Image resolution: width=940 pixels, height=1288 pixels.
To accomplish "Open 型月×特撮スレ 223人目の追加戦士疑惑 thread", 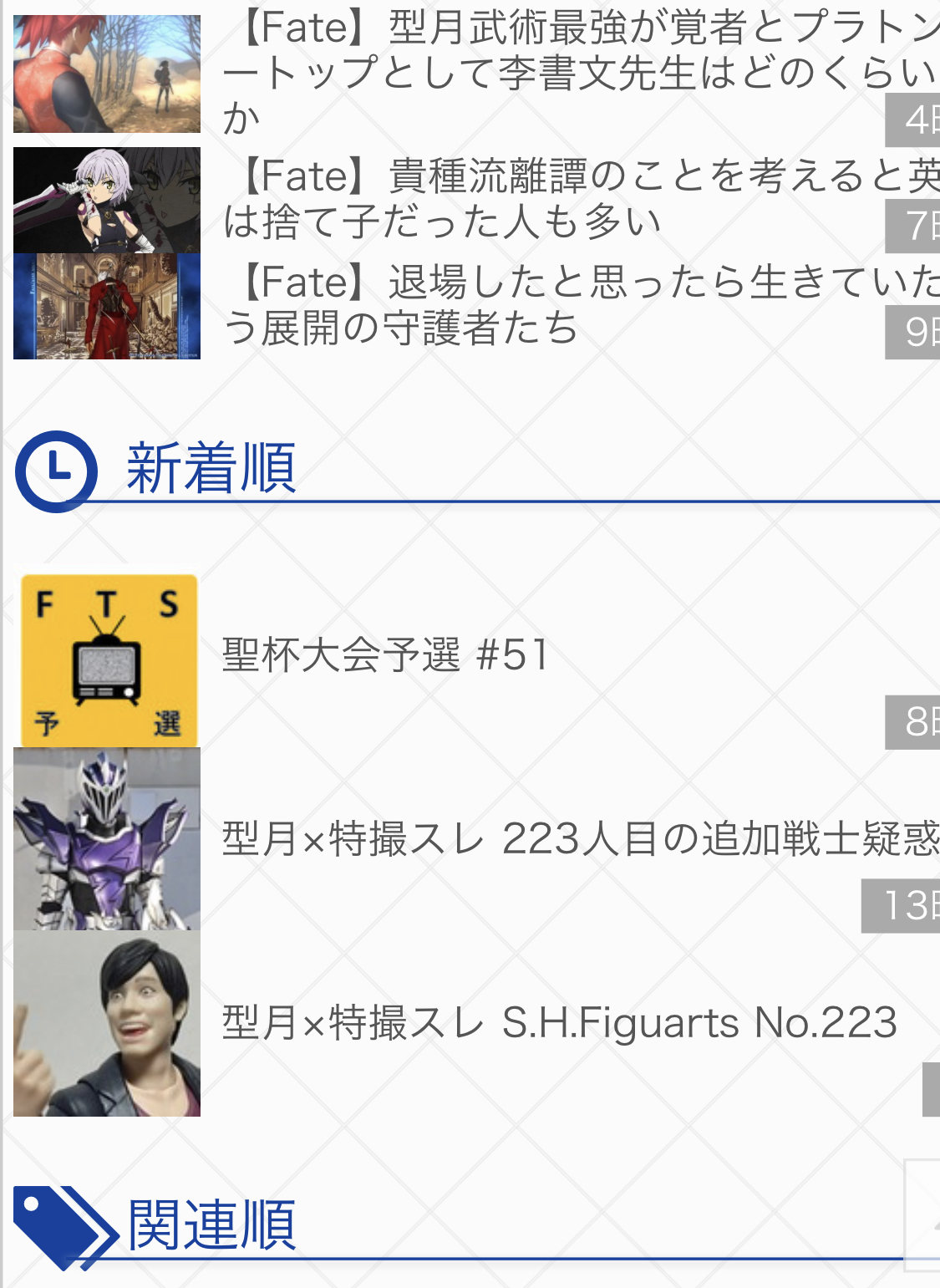I will click(577, 838).
